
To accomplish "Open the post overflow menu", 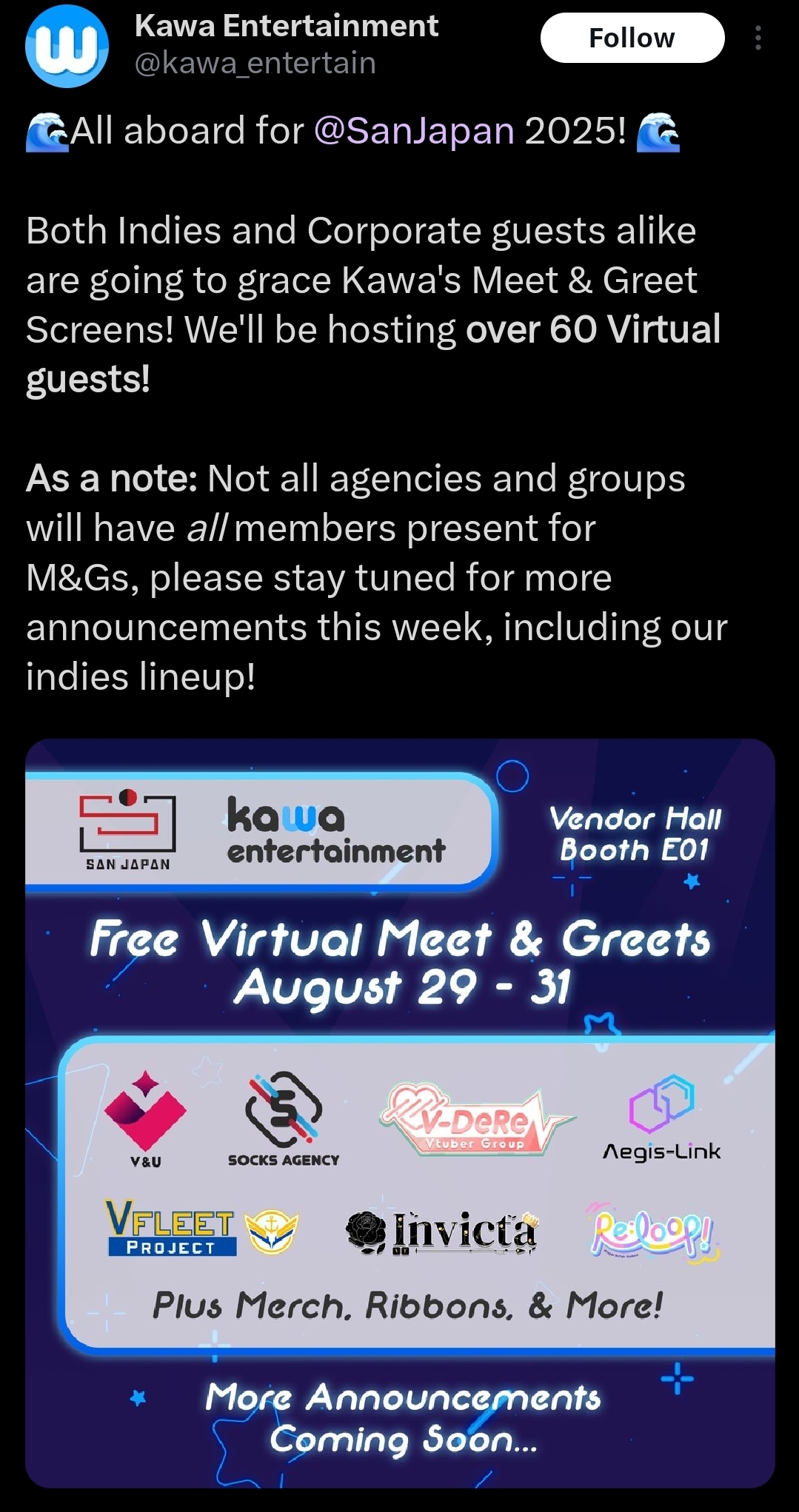I will [758, 38].
